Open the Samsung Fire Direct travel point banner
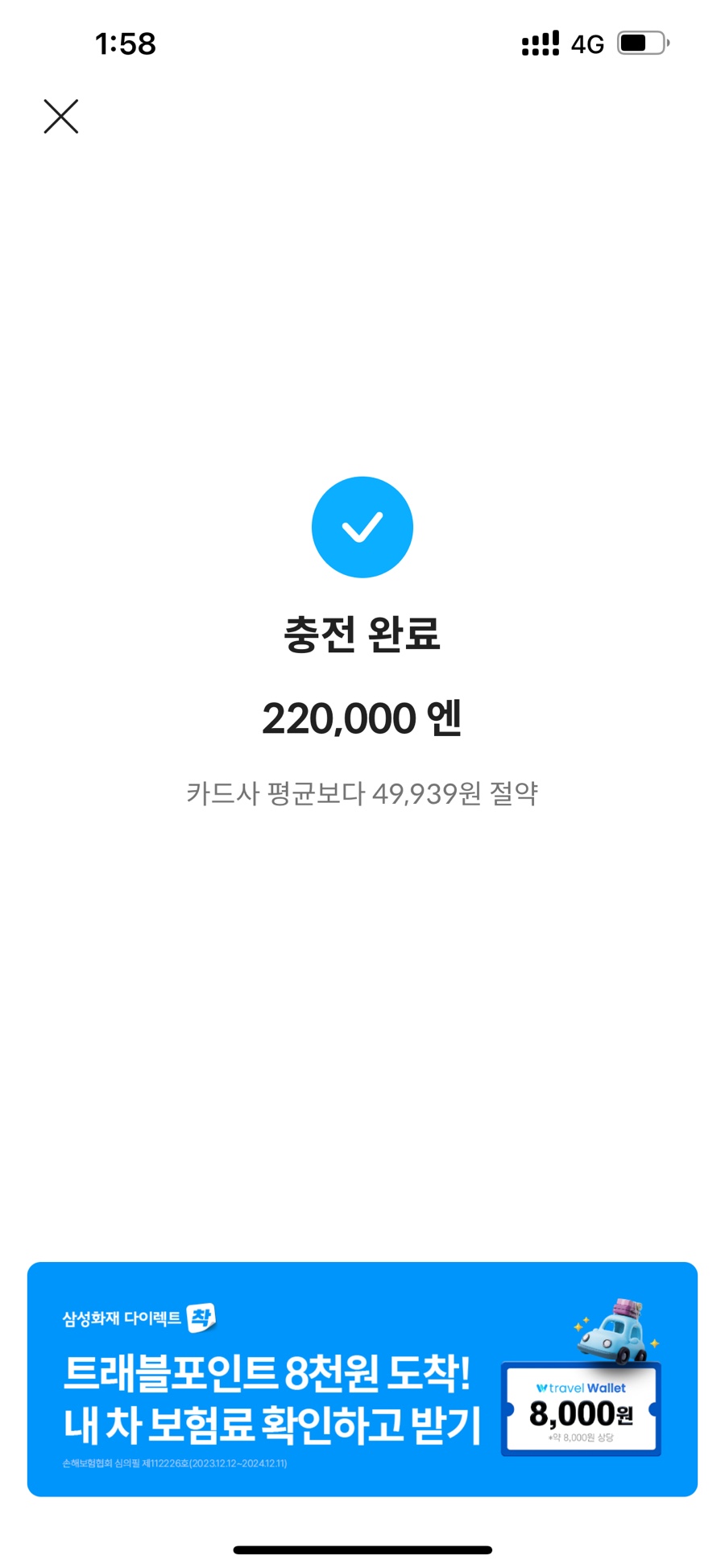This screenshot has width=725, height=1568. pyautogui.click(x=362, y=1379)
